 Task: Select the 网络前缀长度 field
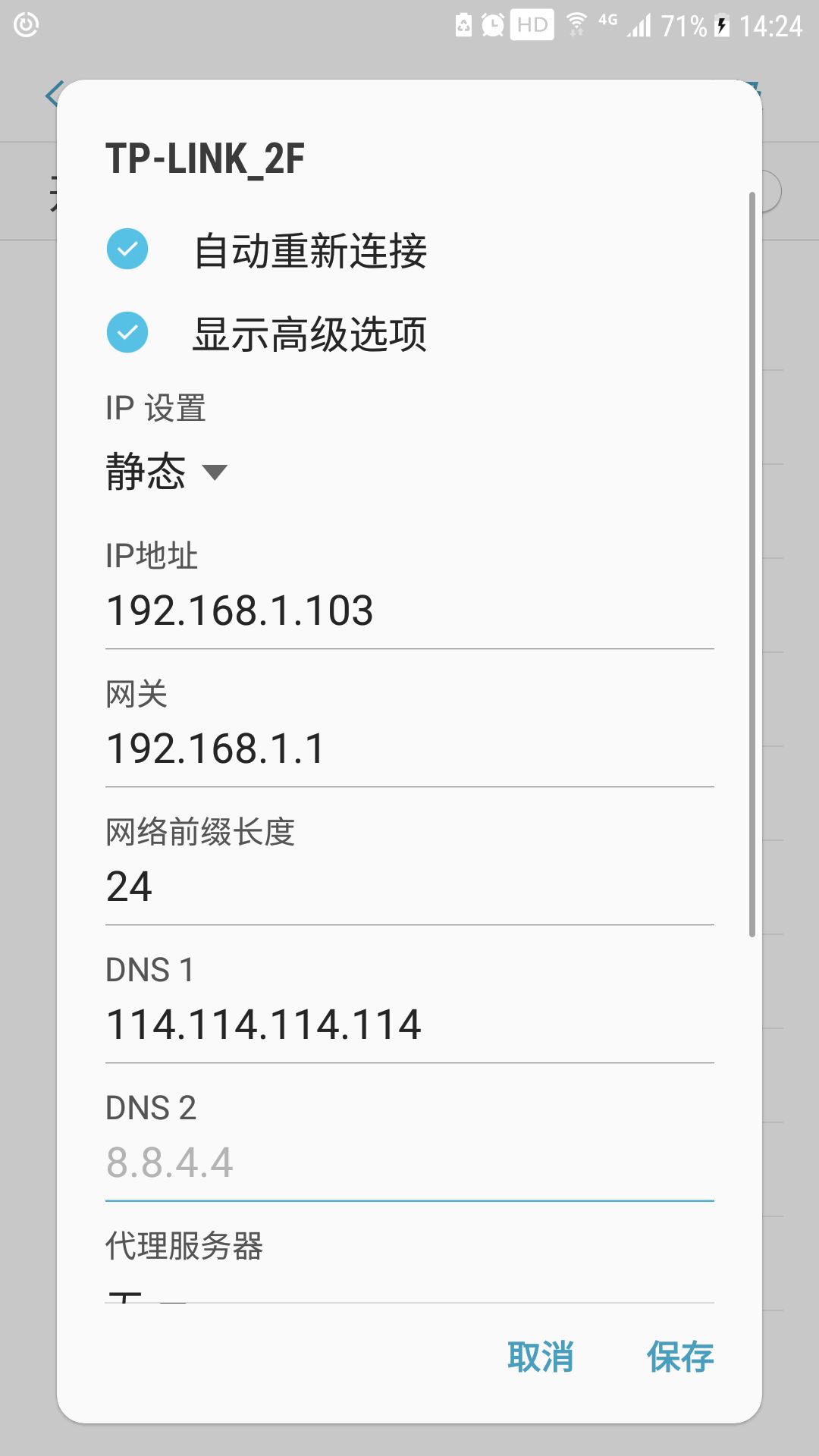coord(409,887)
